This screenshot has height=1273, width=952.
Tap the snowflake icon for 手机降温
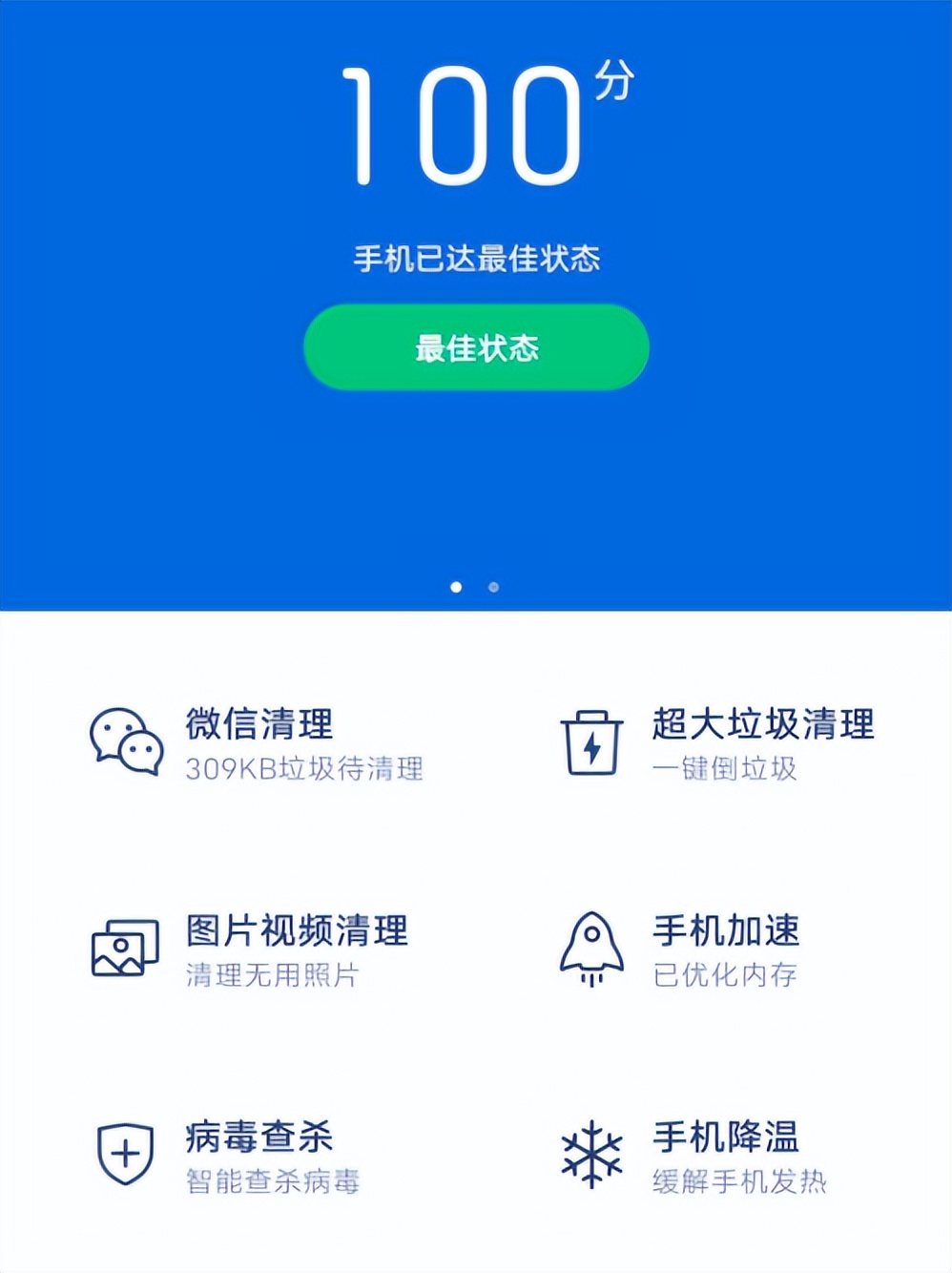coord(592,1155)
